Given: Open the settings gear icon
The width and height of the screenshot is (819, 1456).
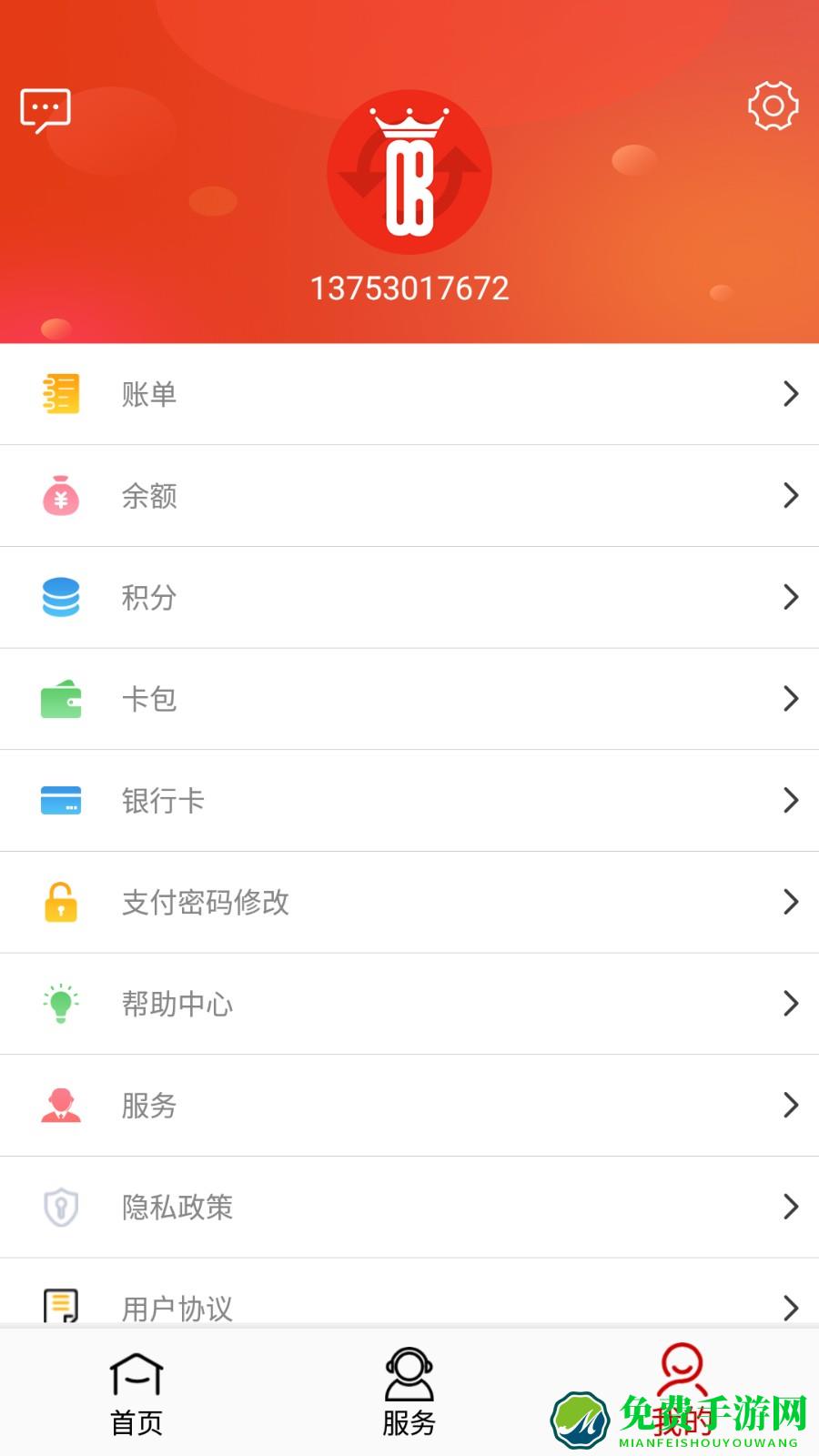Looking at the screenshot, I should coord(773,106).
